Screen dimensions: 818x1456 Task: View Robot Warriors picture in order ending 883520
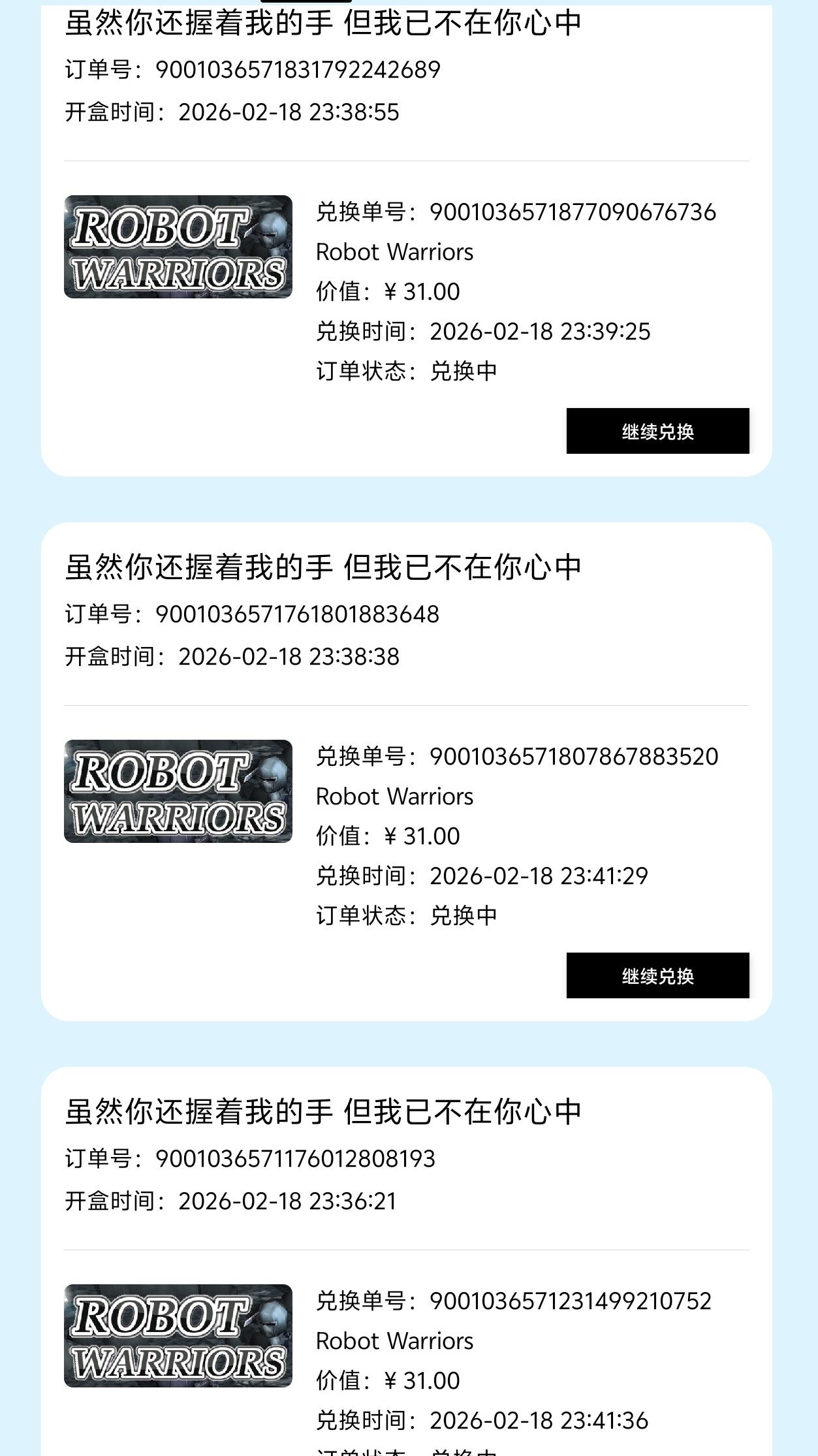point(178,791)
